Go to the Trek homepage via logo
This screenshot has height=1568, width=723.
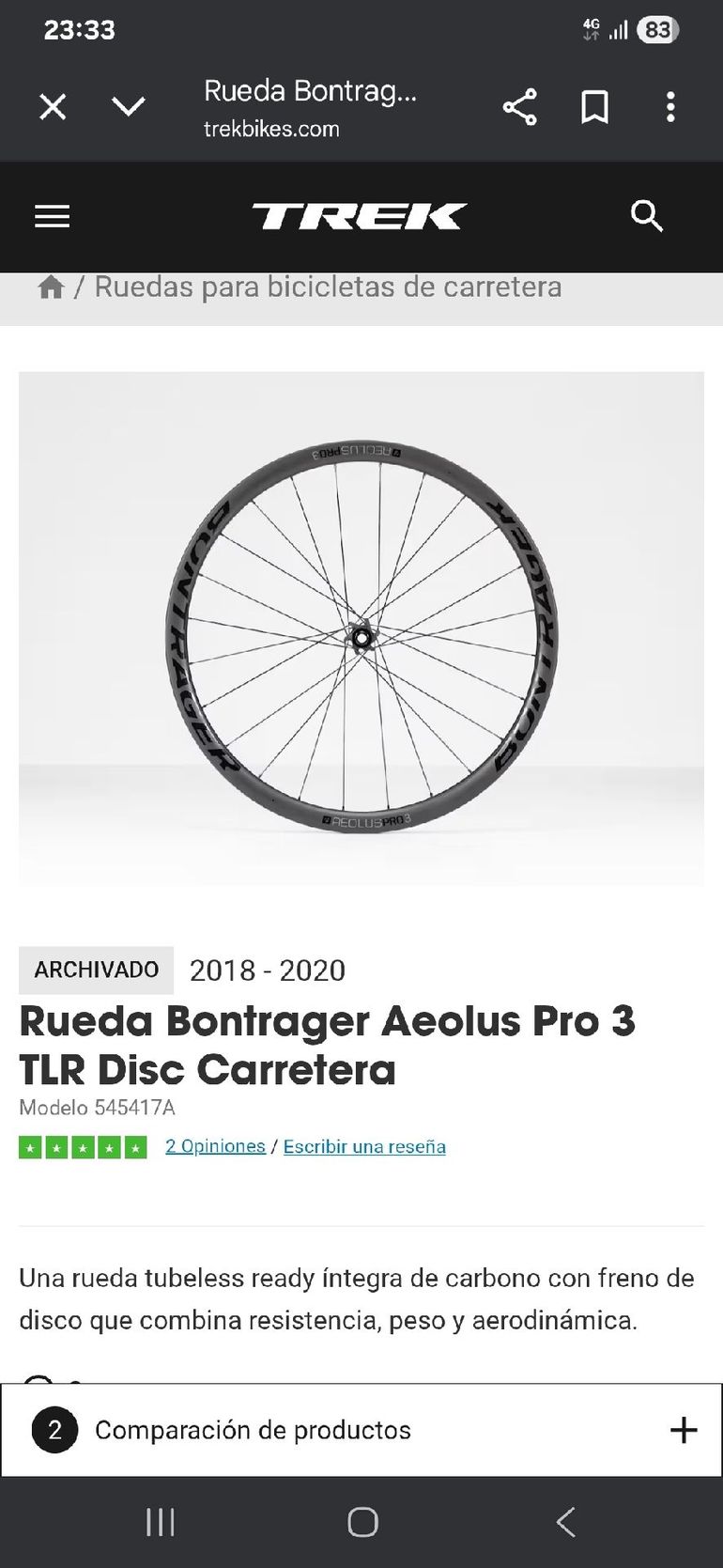pyautogui.click(x=360, y=217)
